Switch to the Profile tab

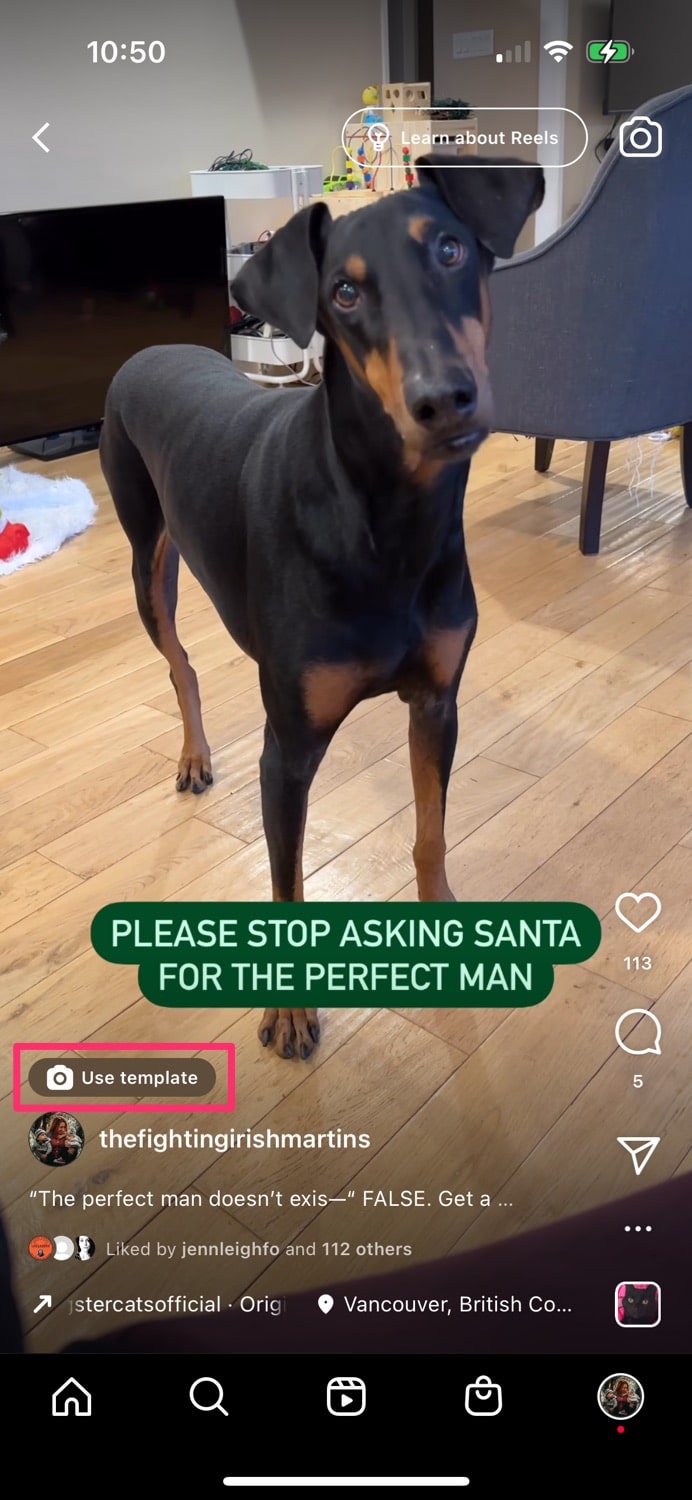pos(620,1397)
